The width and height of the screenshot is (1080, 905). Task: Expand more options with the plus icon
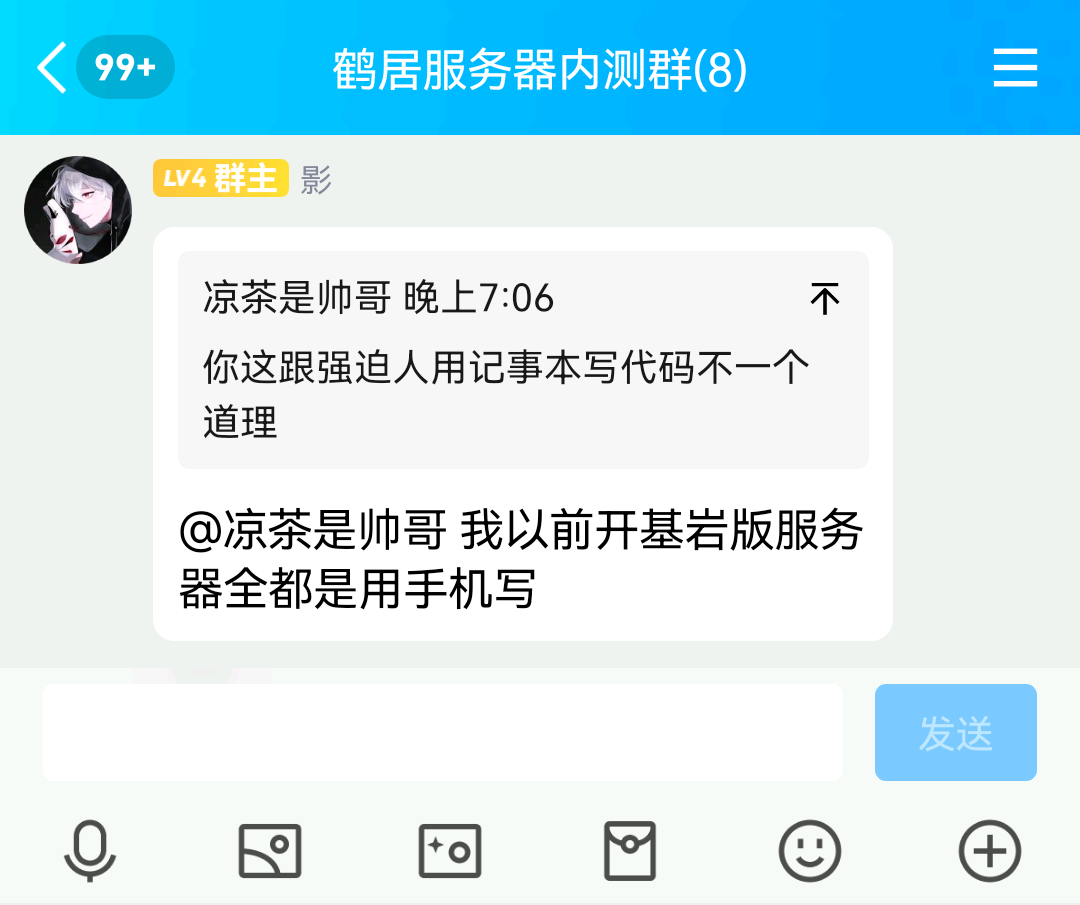(989, 851)
